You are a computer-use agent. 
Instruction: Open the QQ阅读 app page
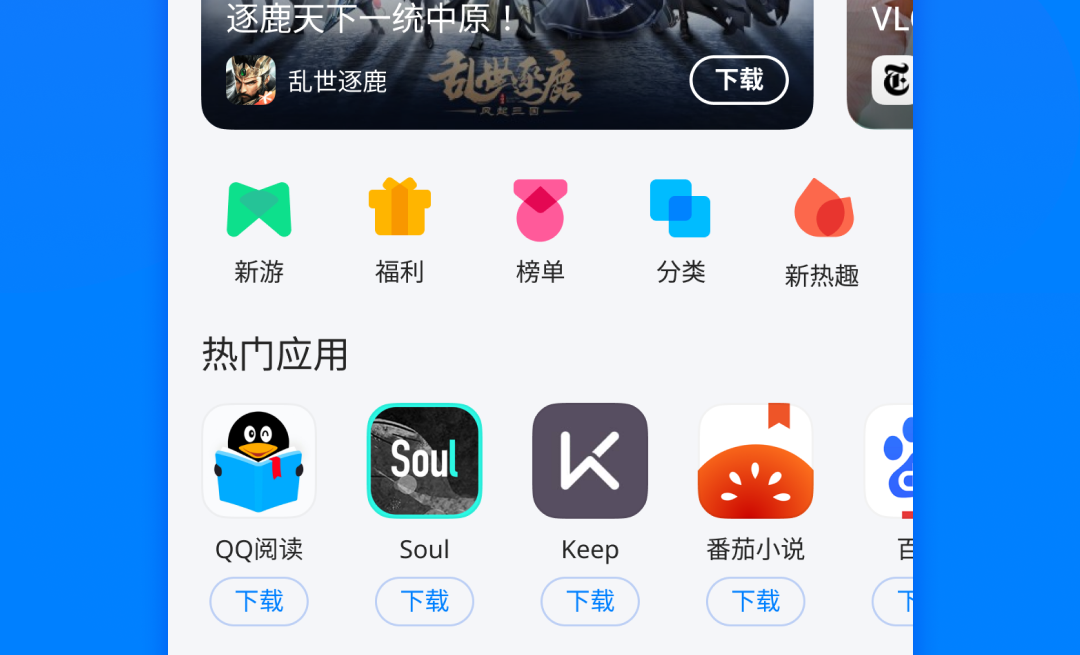pos(259,461)
